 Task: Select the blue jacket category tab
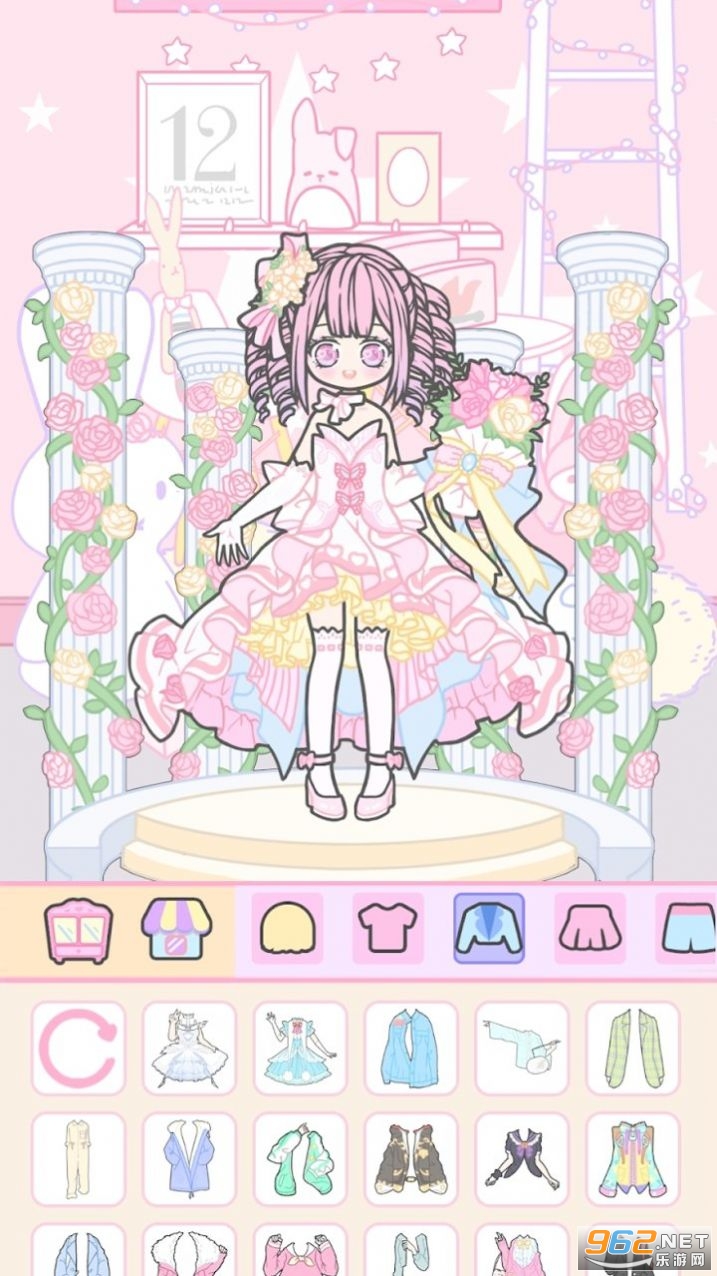pos(489,929)
